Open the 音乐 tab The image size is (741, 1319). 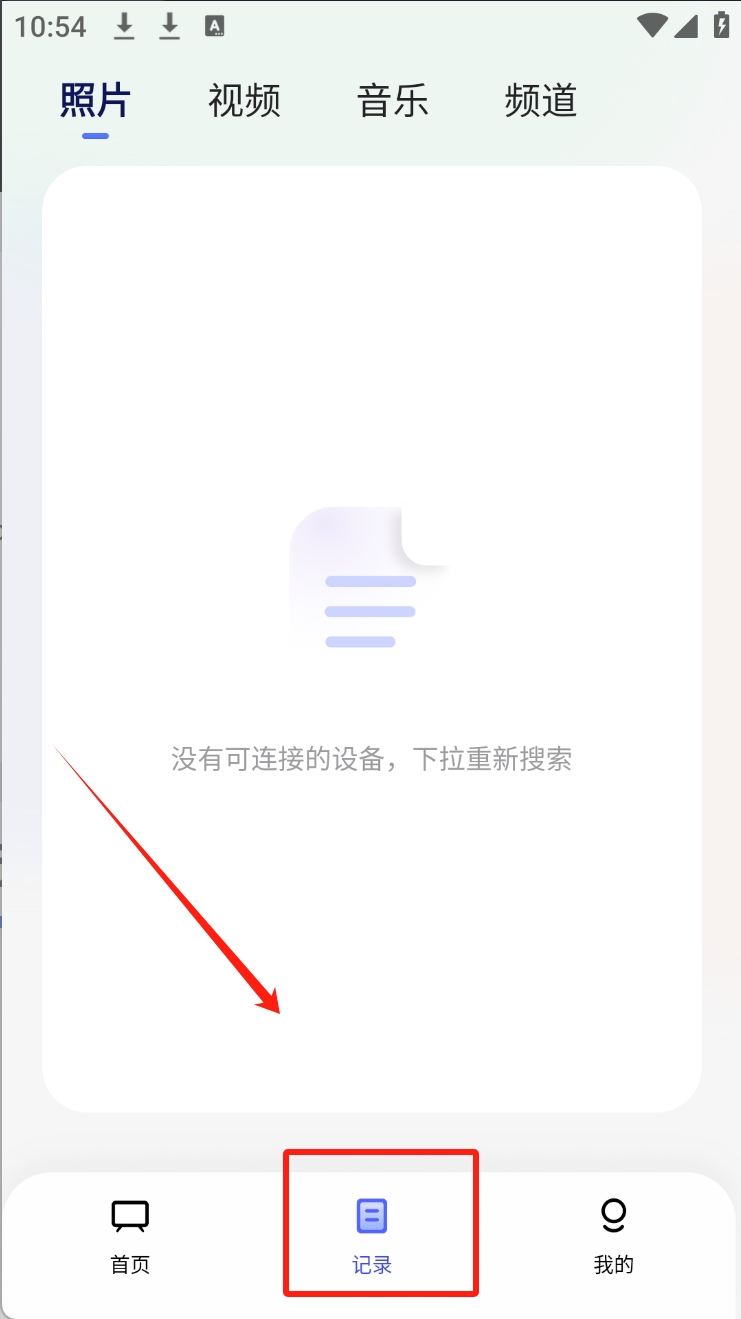392,101
